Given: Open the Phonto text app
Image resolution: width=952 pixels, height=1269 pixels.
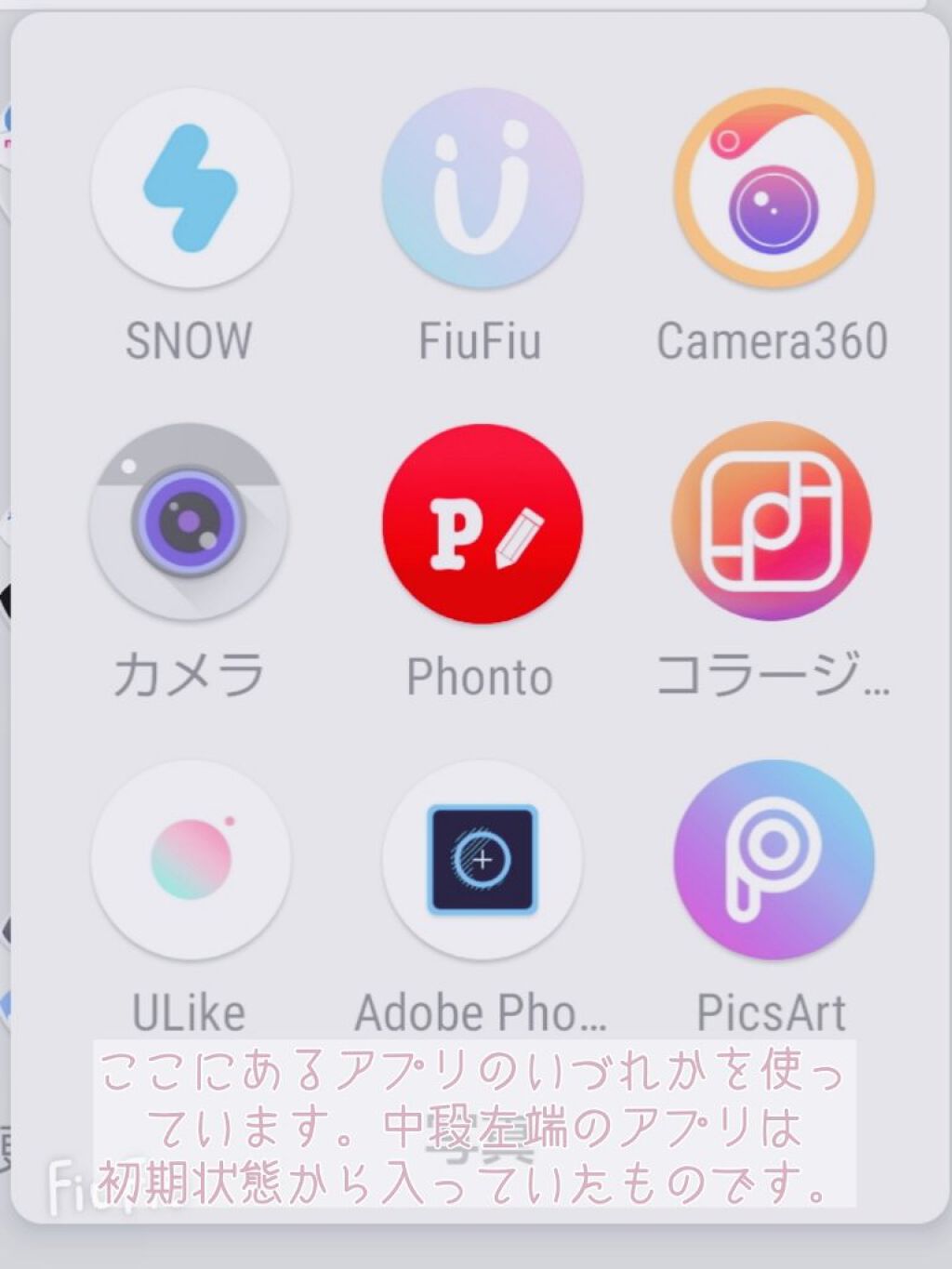Looking at the screenshot, I should (482, 525).
